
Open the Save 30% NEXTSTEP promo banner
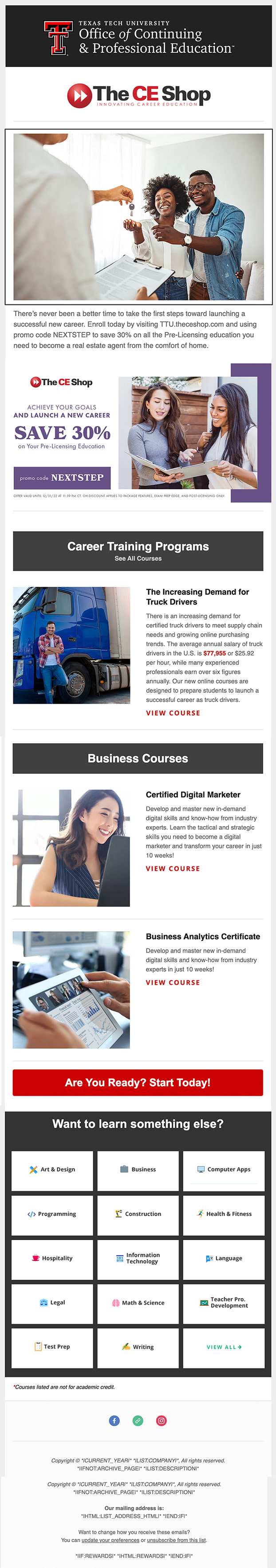[x=138, y=433]
